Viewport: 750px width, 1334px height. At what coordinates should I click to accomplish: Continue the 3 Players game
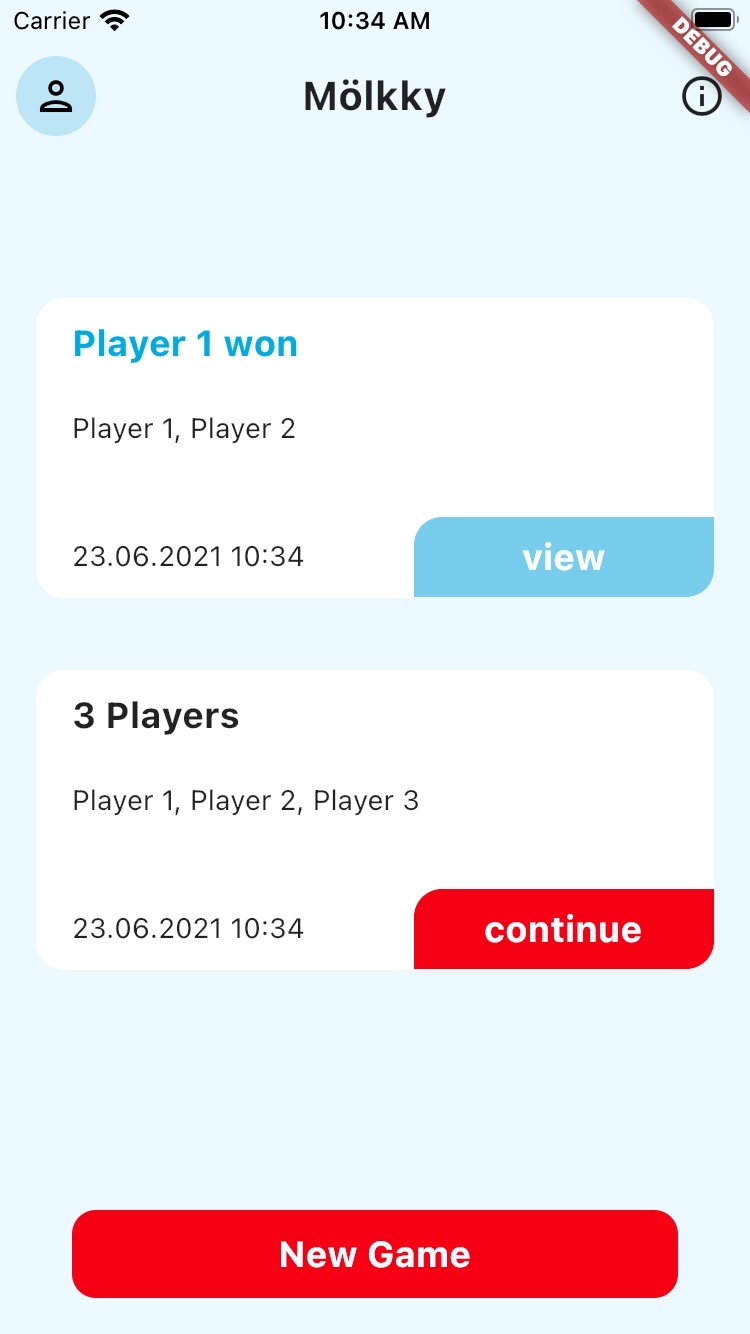pos(564,929)
